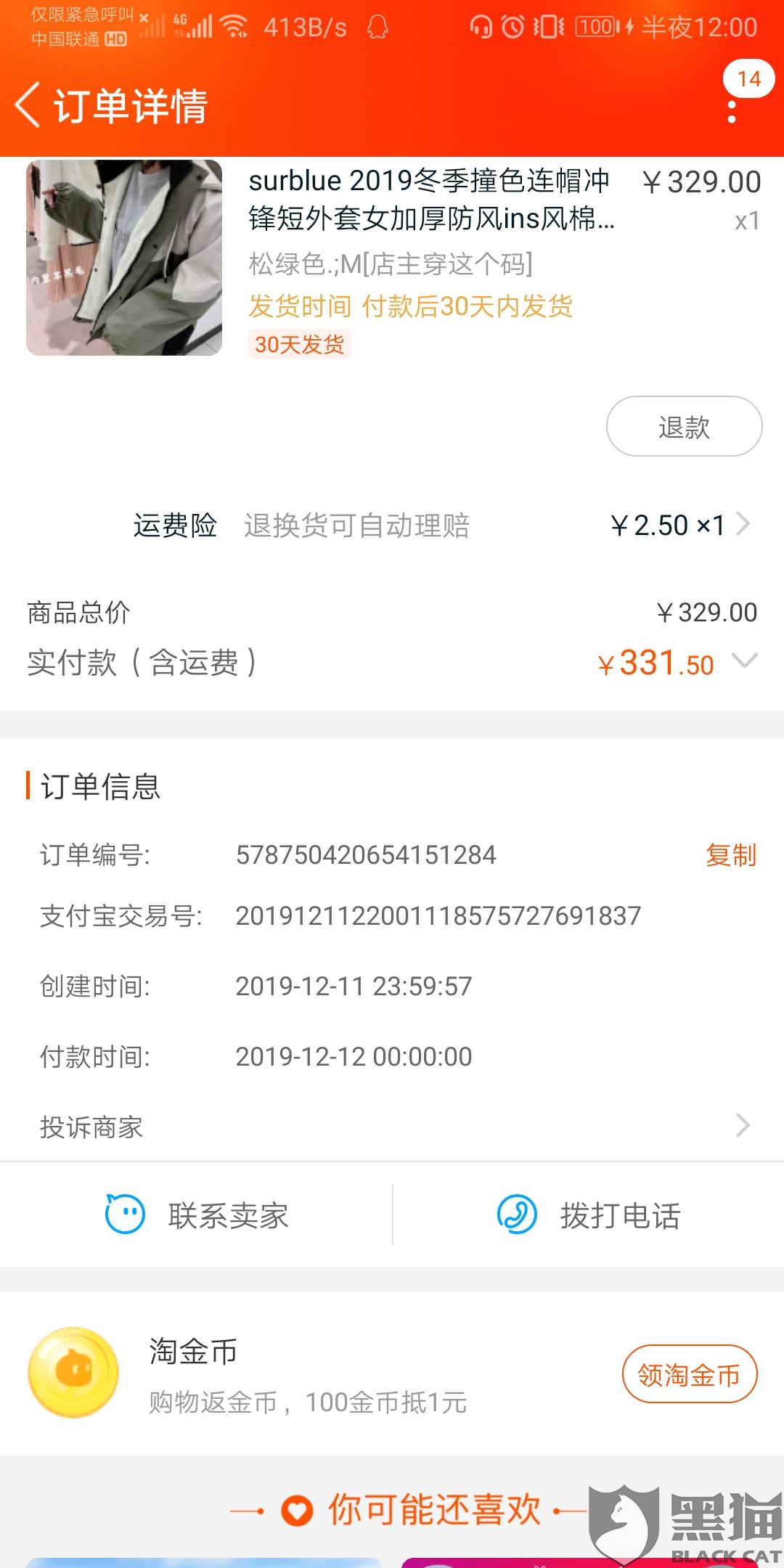784x1568 pixels.
Task: Go back from order details
Action: click(28, 105)
